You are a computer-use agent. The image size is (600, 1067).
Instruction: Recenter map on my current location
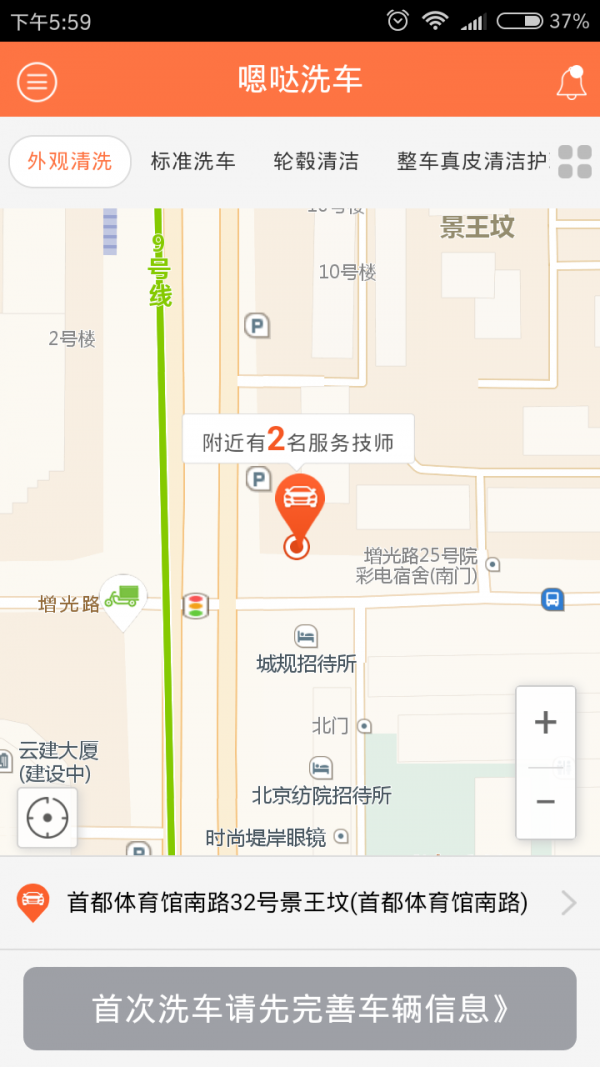click(48, 818)
